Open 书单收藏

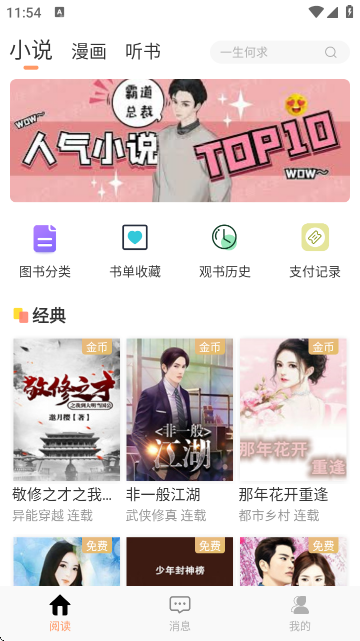click(135, 251)
